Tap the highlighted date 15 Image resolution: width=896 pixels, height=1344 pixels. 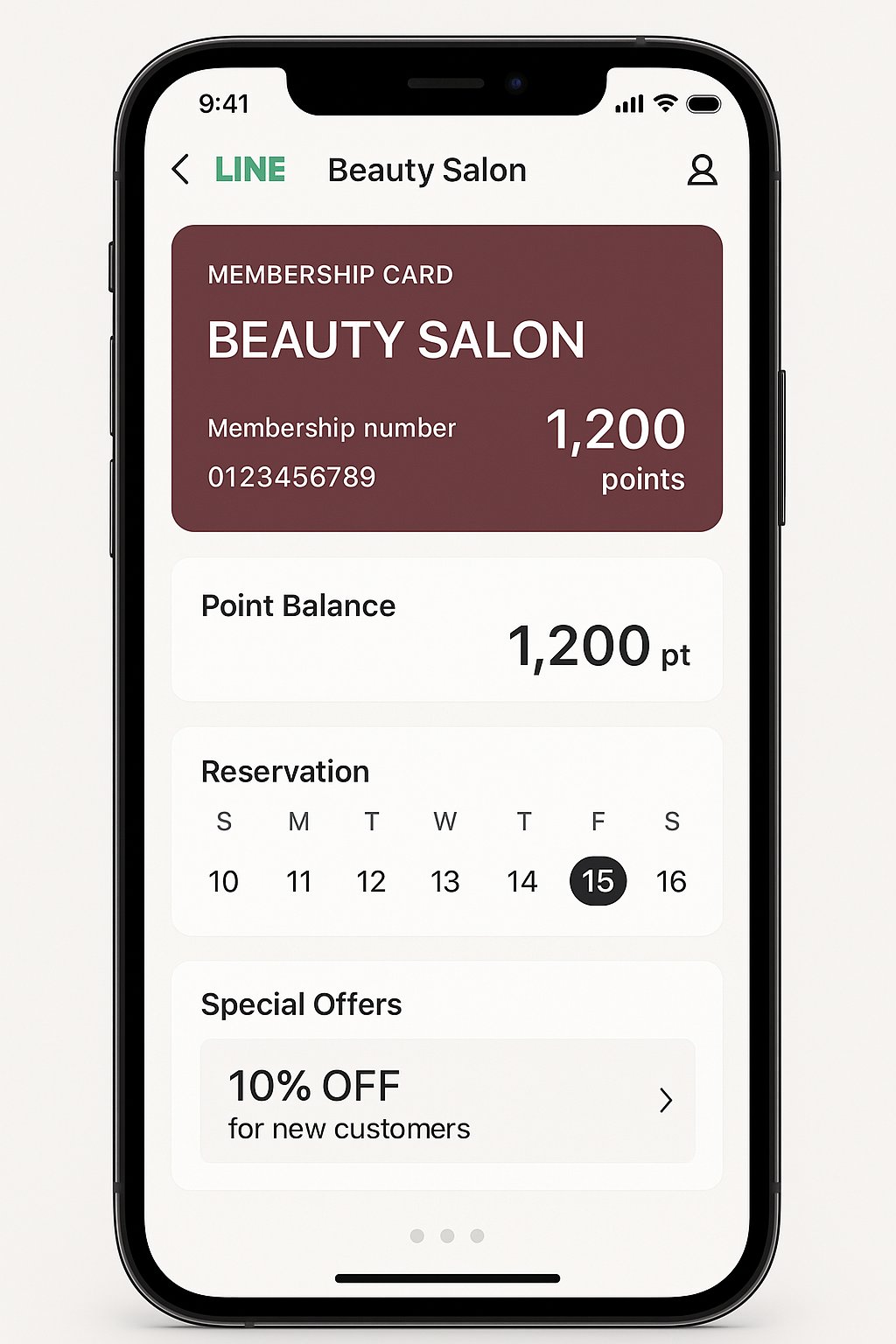click(598, 881)
